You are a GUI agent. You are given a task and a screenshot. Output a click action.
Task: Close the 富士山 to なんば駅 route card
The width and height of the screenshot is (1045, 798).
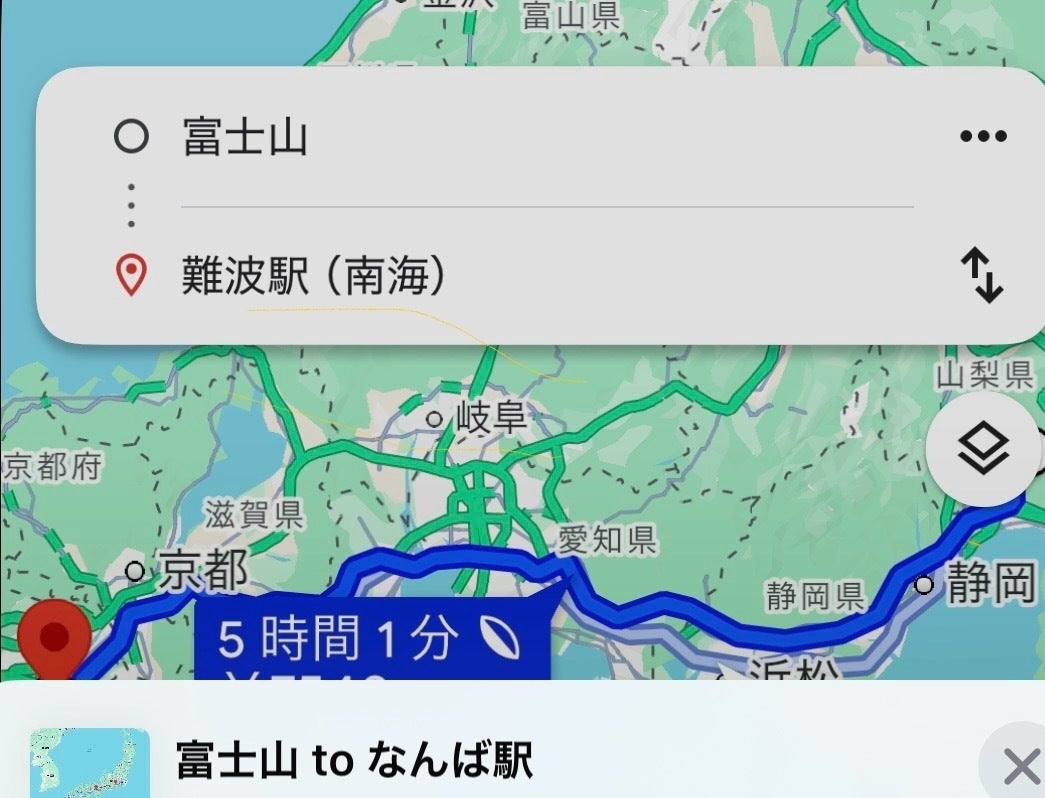[x=1019, y=767]
